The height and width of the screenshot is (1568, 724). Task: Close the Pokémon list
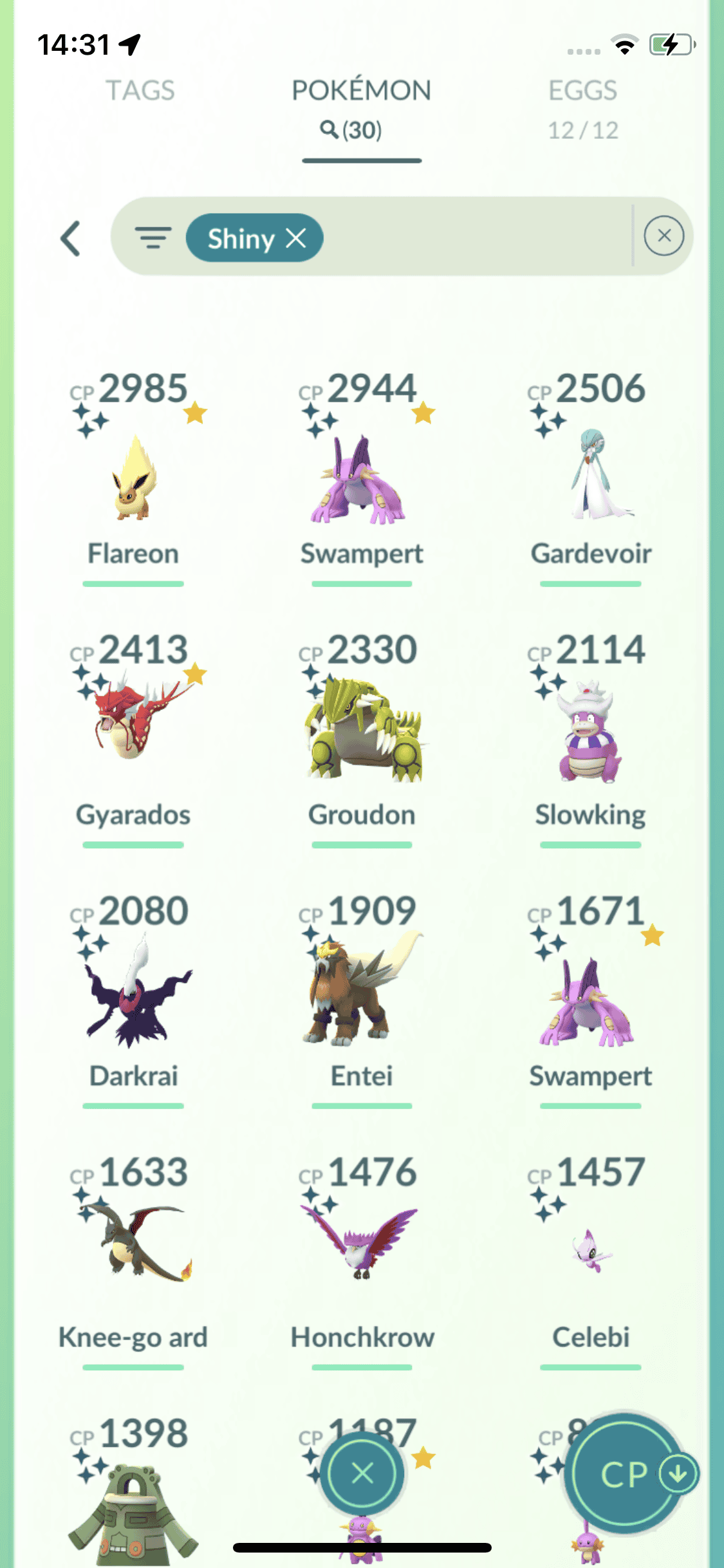362,1473
